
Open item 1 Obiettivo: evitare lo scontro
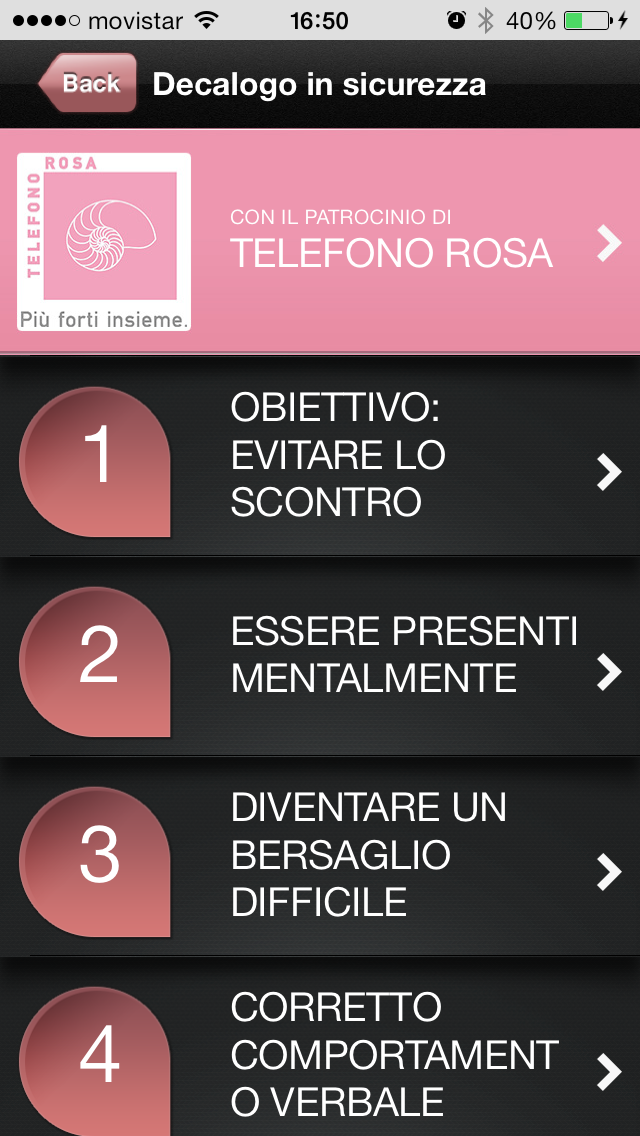(x=320, y=456)
